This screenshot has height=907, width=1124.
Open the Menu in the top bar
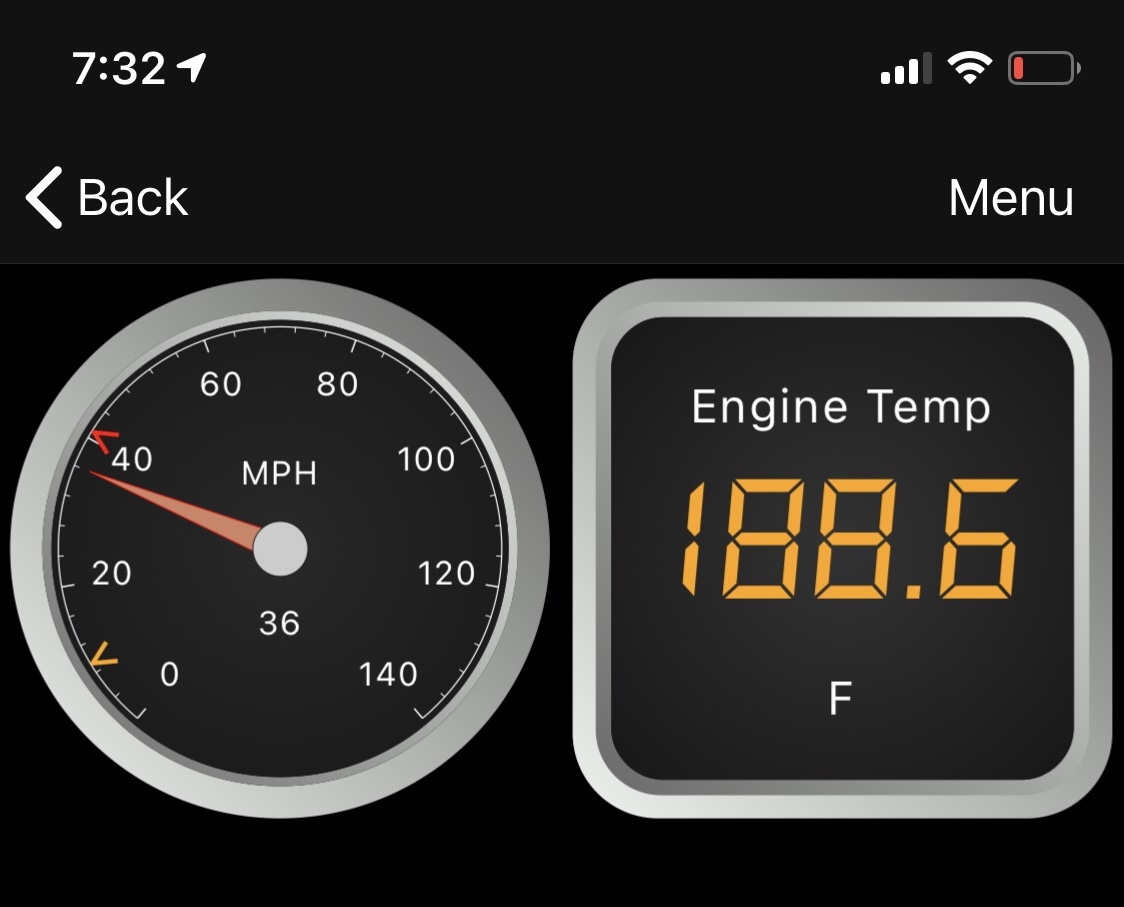[x=1010, y=197]
